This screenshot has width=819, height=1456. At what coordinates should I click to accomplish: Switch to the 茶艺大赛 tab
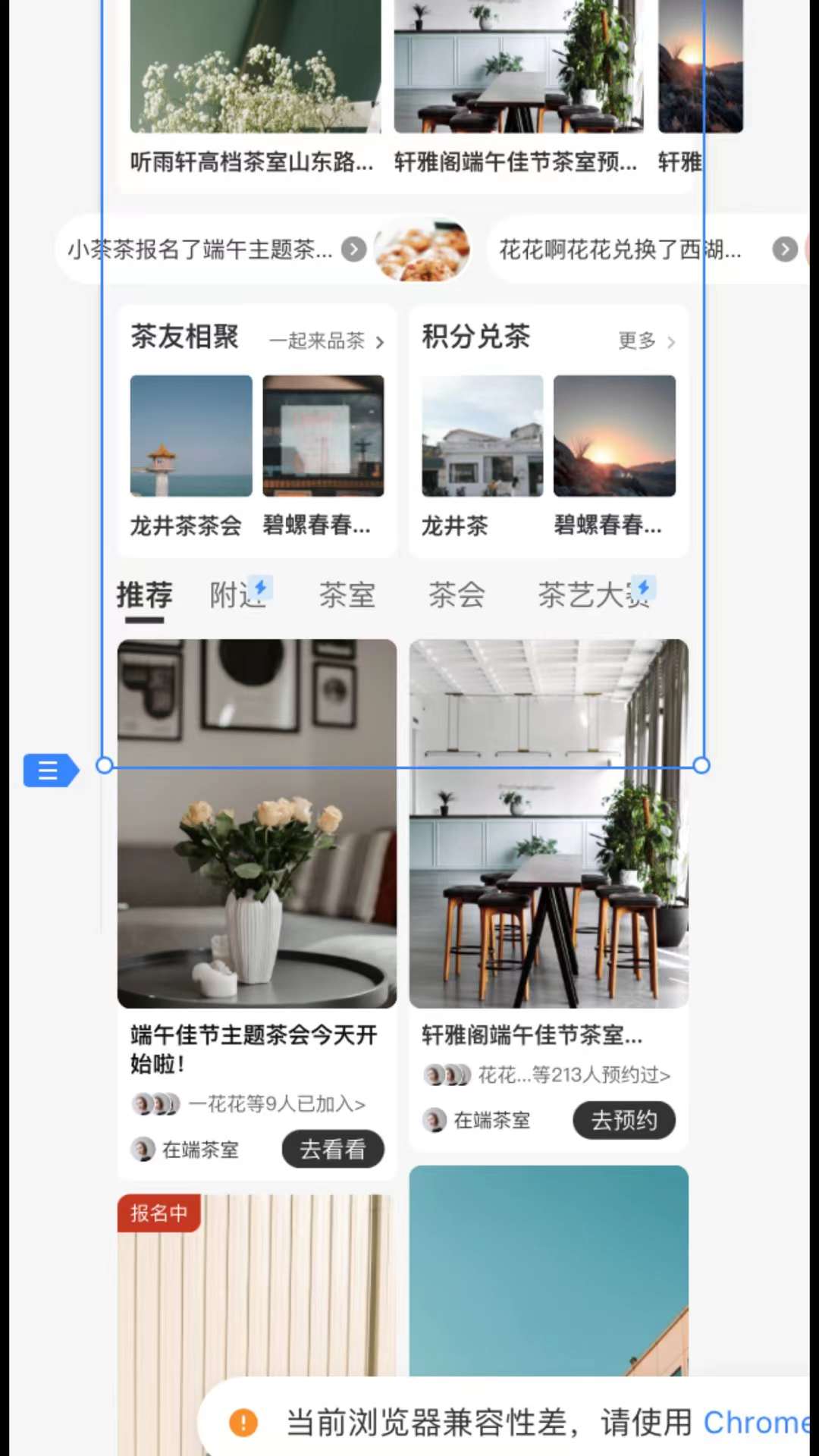click(594, 596)
